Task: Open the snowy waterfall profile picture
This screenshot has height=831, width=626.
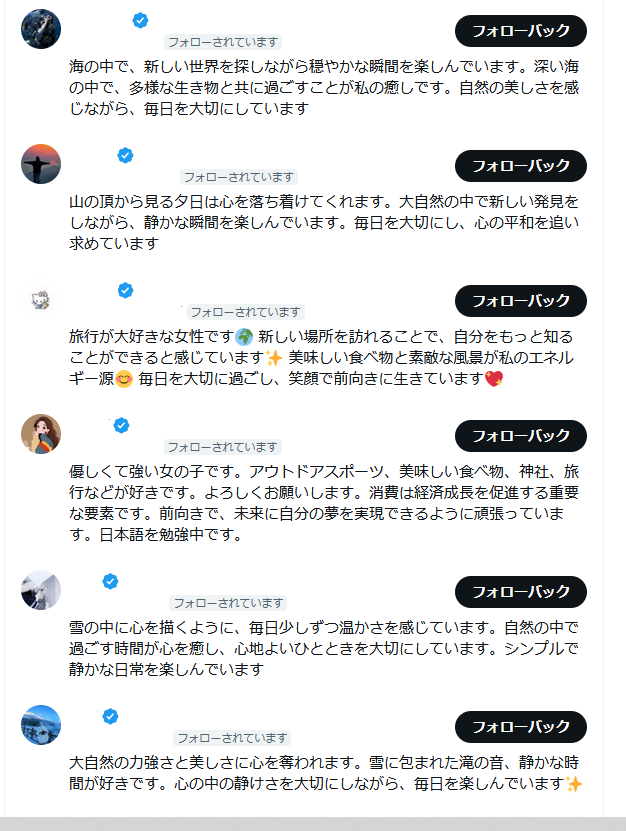Action: [41, 725]
